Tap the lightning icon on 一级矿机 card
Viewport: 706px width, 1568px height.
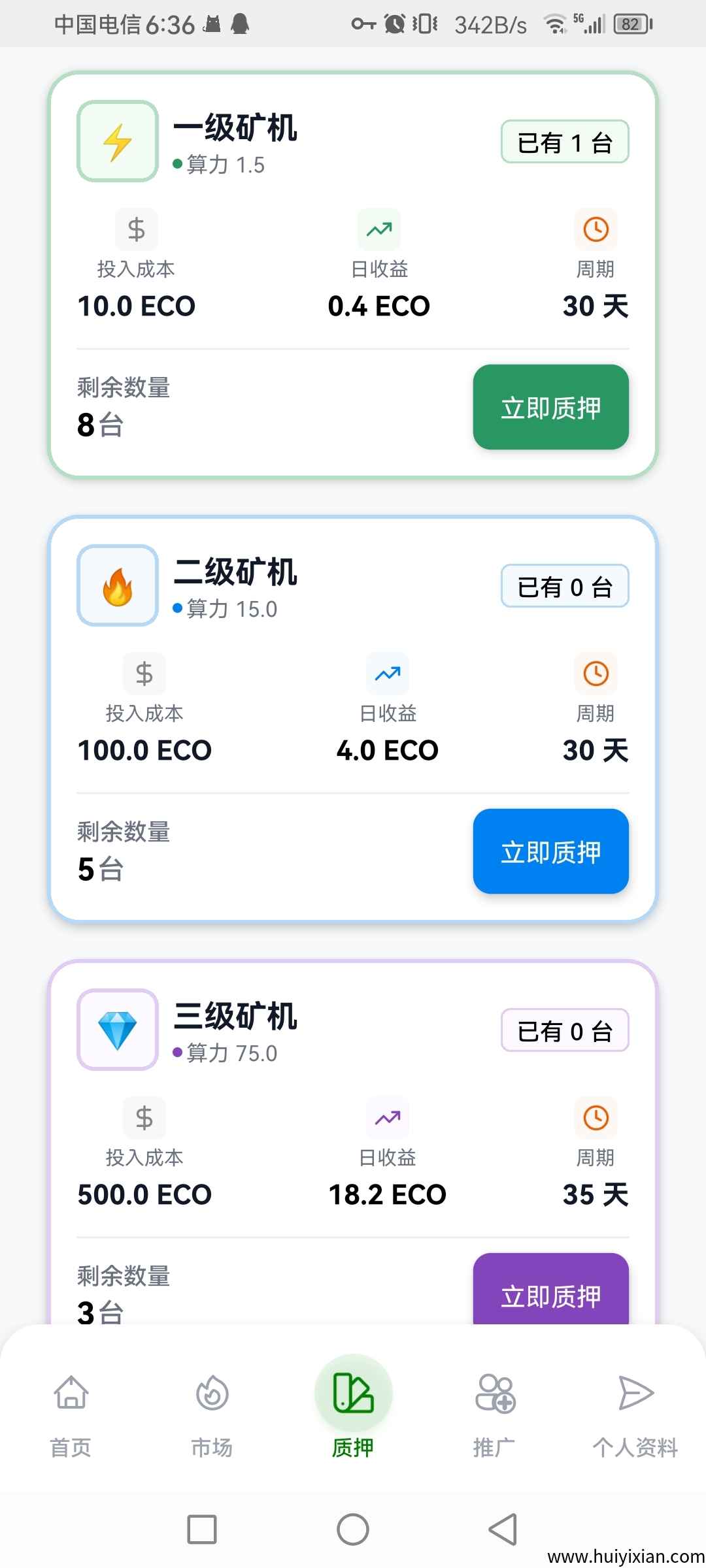117,141
